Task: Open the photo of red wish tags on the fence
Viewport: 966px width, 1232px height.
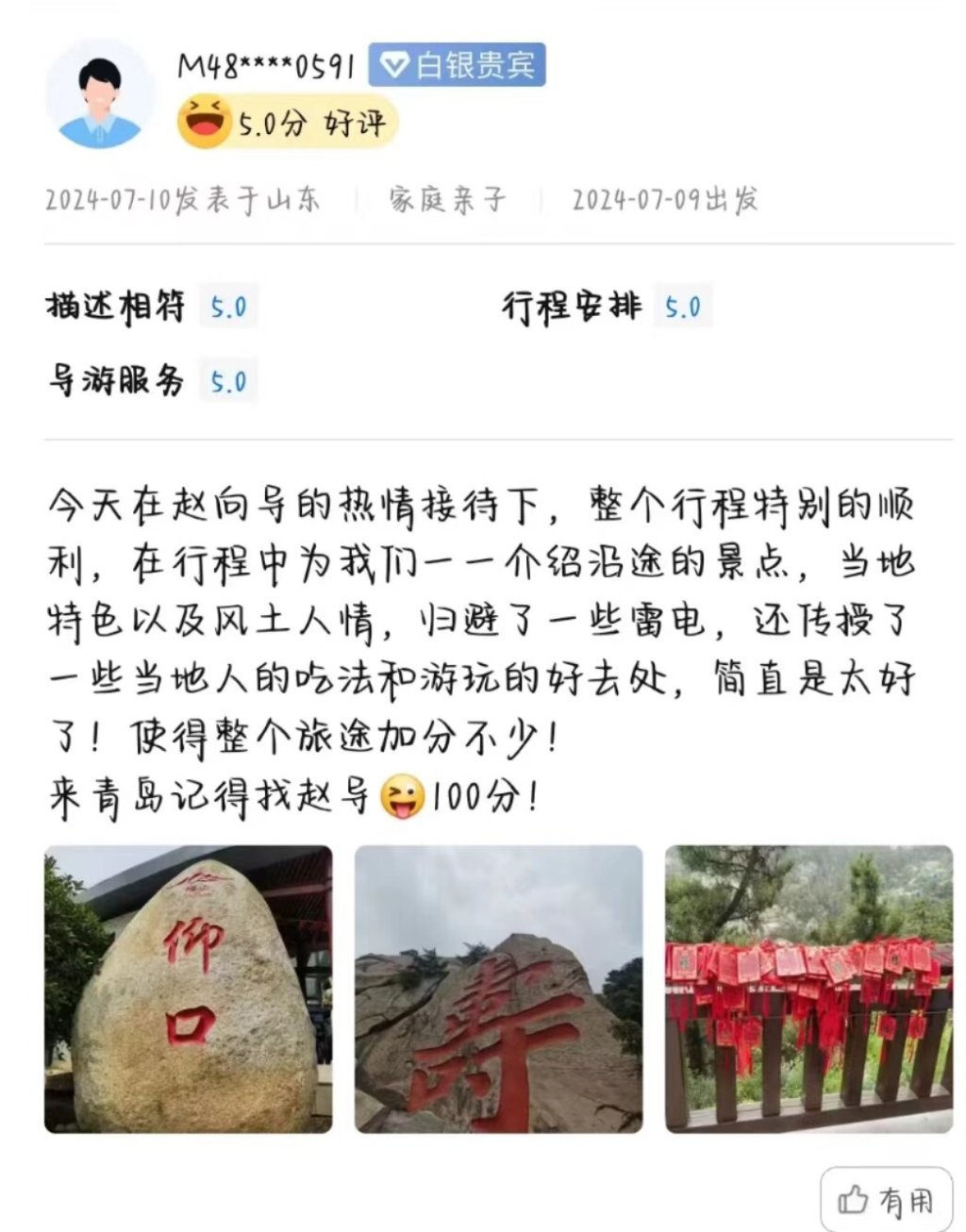Action: 808,989
